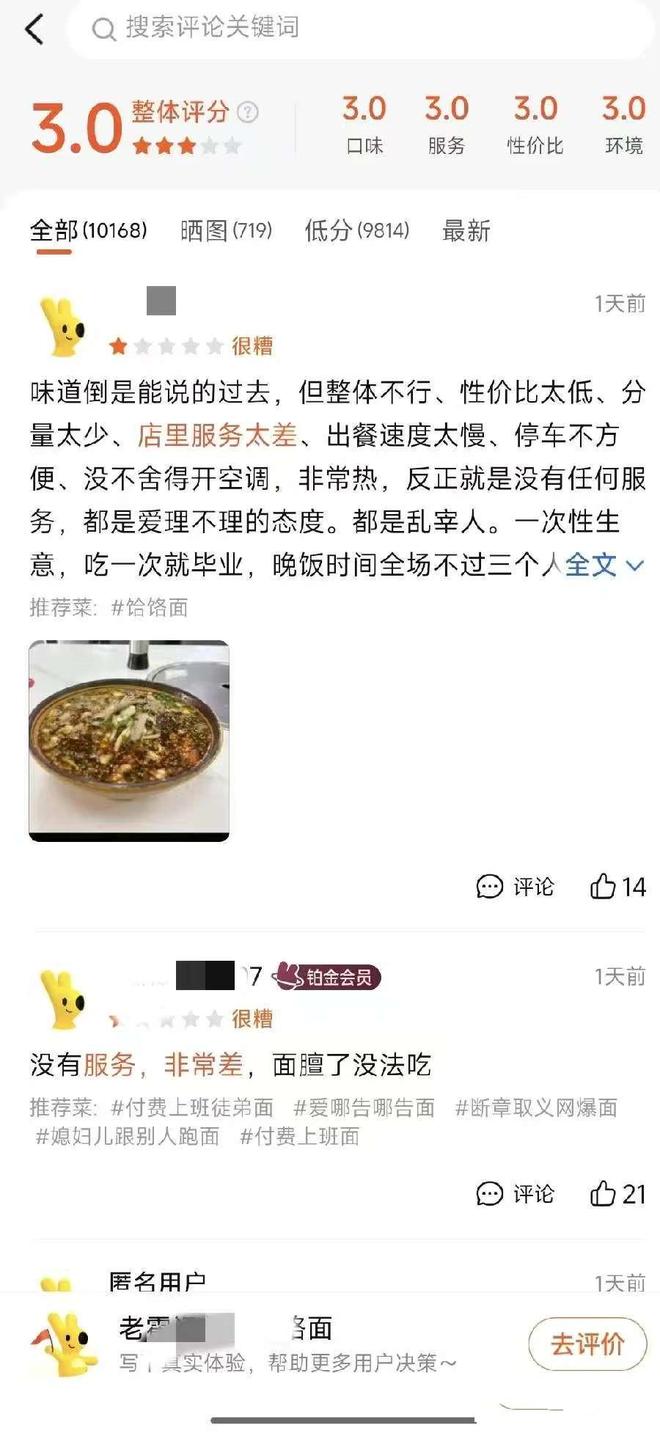660x1436 pixels.
Task: Like the review with 14 likes
Action: click(617, 886)
